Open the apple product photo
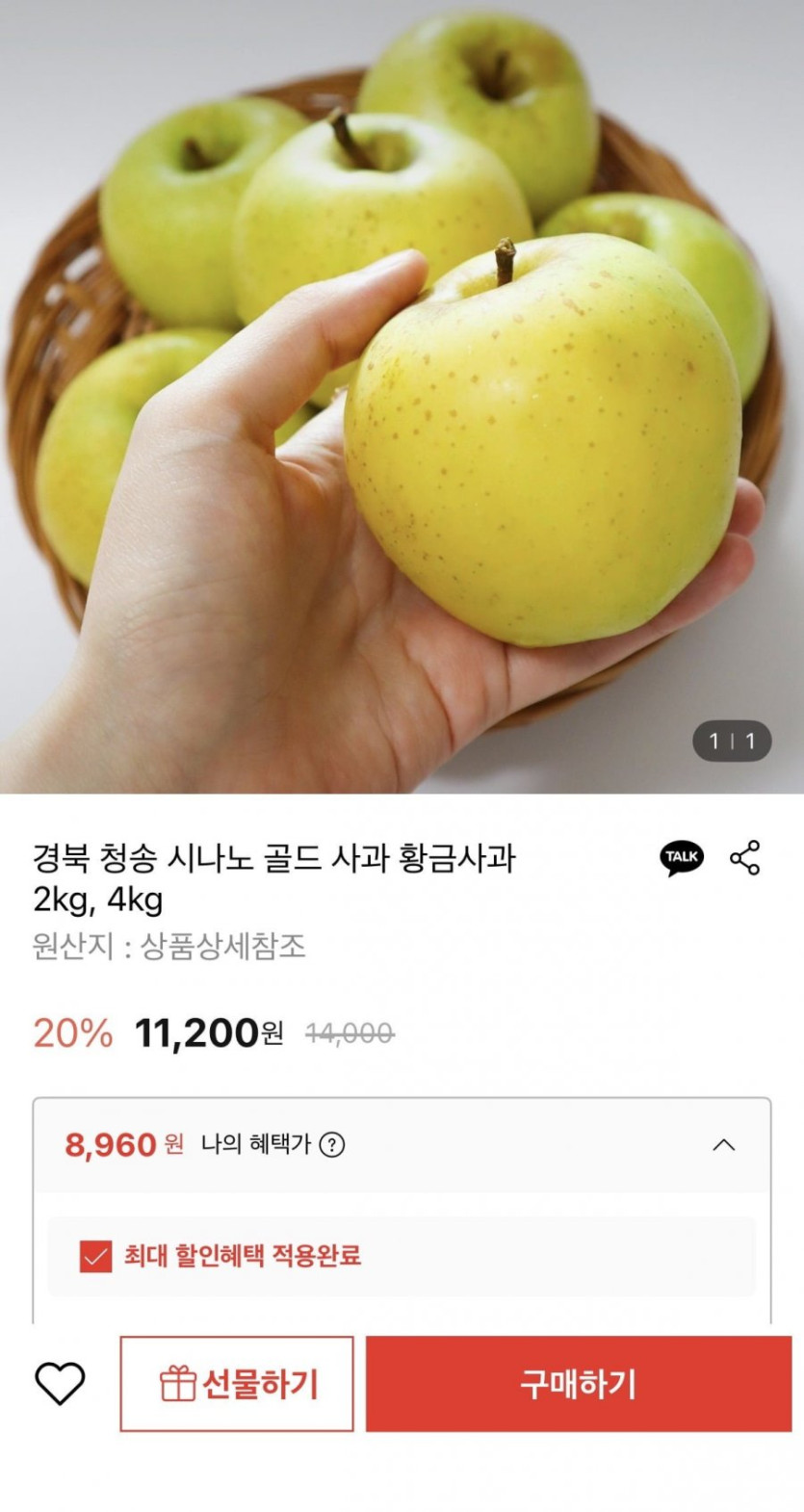 pyautogui.click(x=402, y=395)
